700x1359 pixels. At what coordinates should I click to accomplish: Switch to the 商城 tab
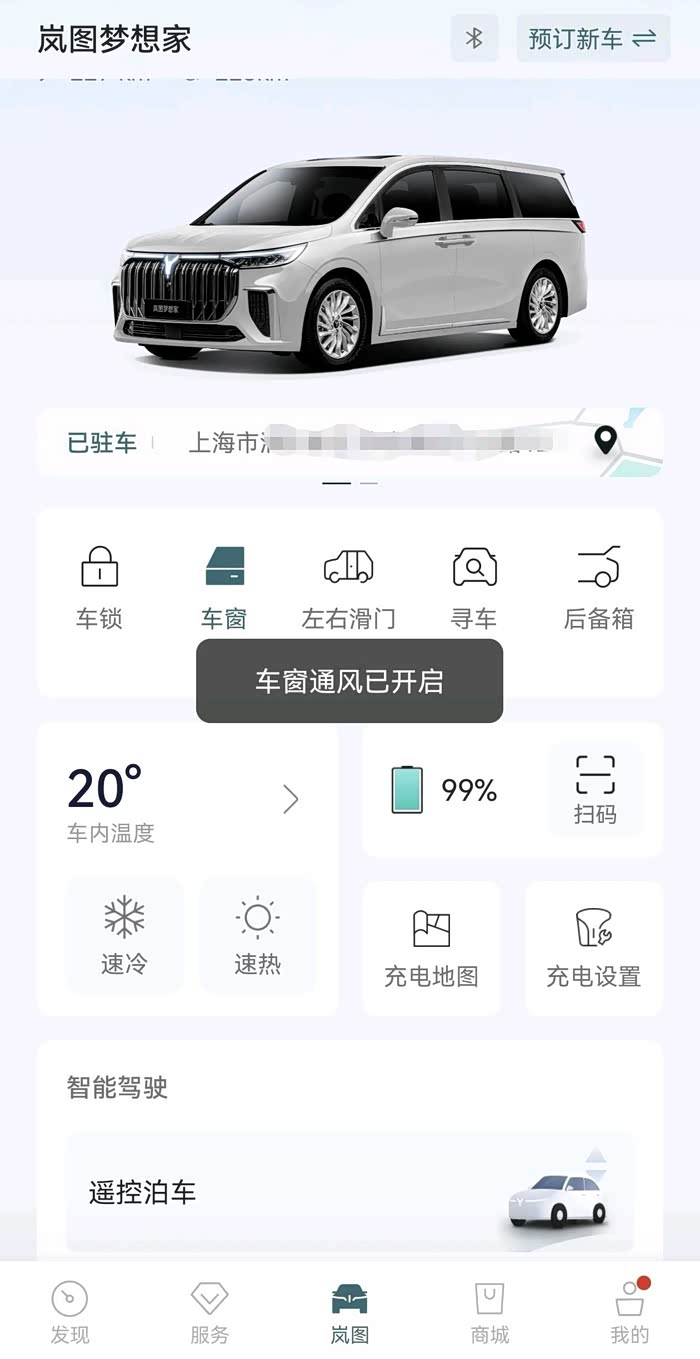[490, 1312]
